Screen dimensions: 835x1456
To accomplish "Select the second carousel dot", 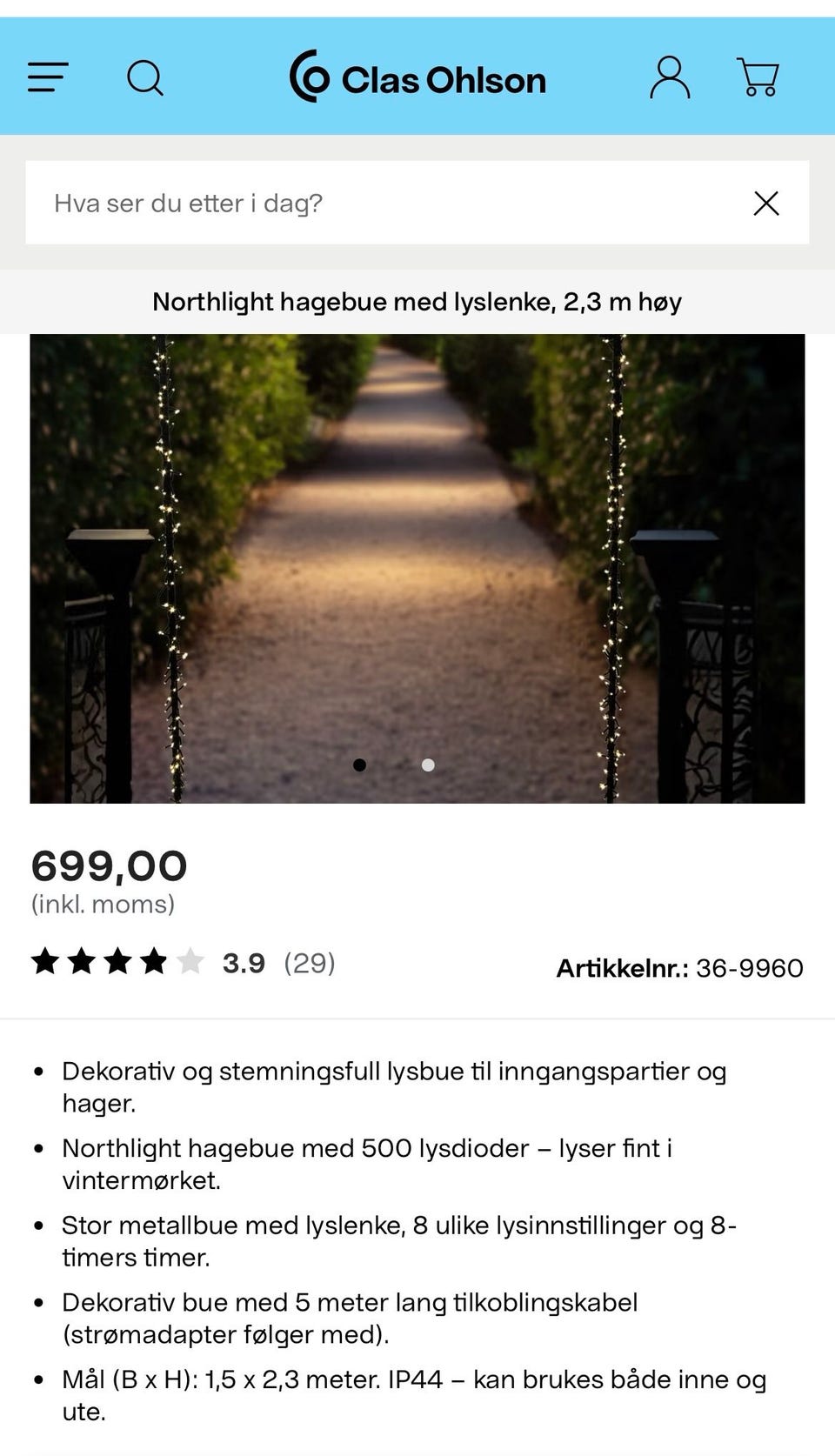I will pos(429,765).
